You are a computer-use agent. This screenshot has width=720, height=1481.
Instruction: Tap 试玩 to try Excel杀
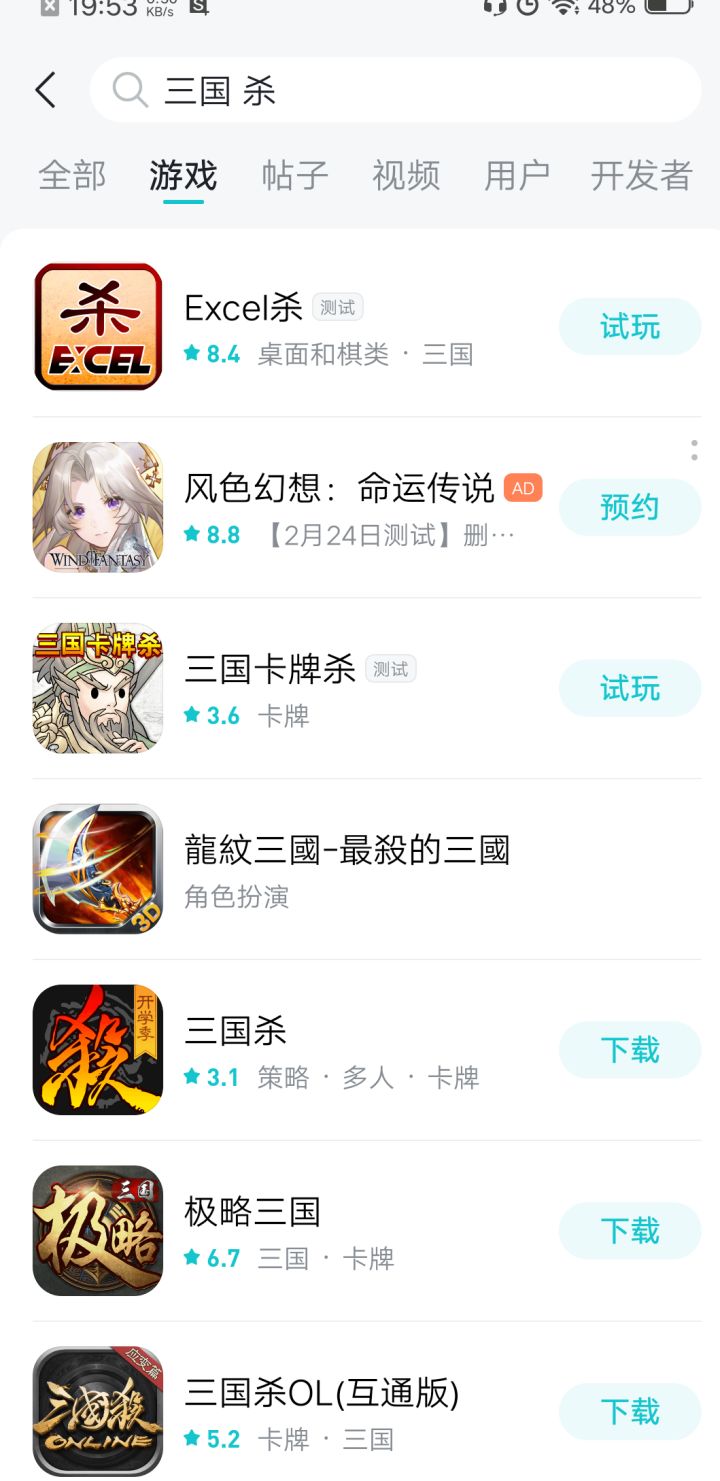(x=629, y=326)
